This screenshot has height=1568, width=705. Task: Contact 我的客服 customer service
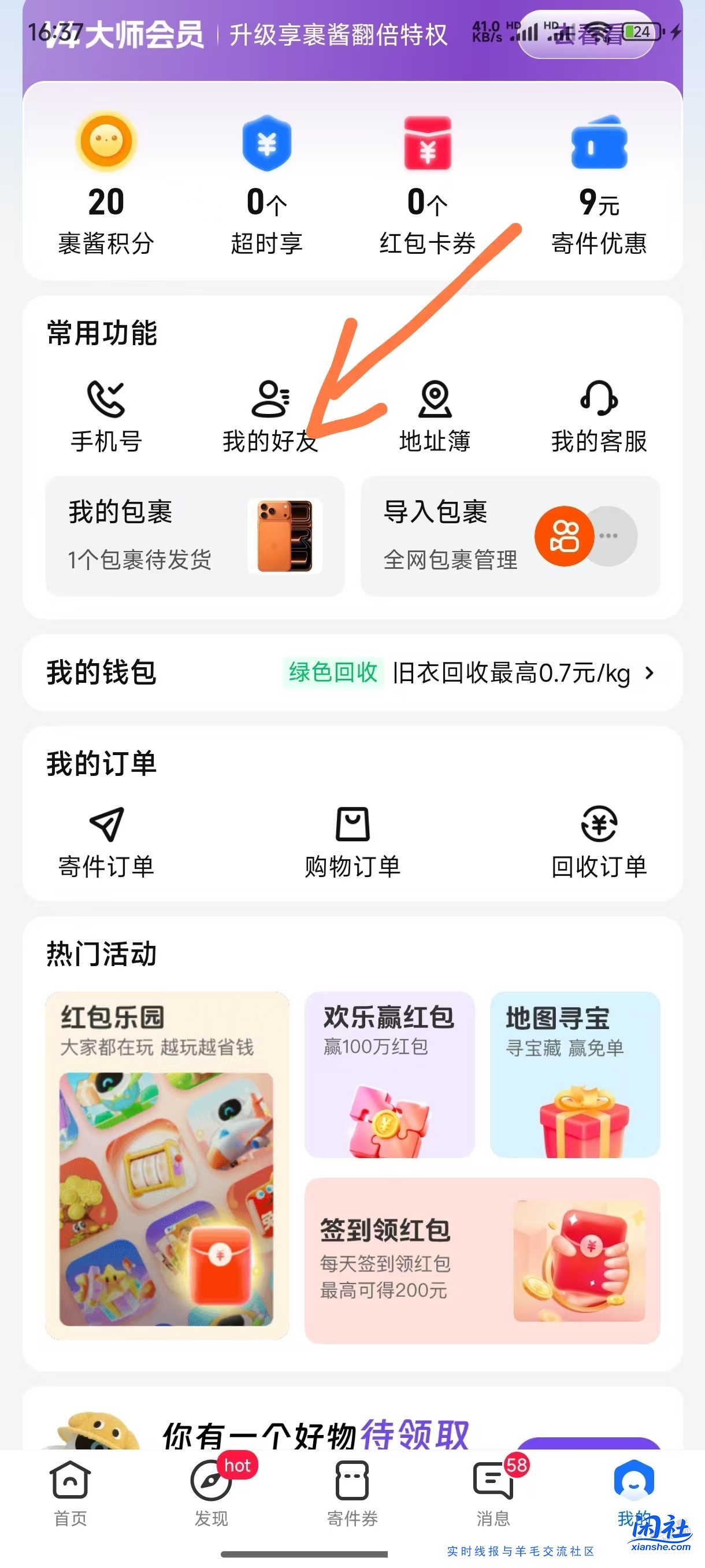point(599,414)
